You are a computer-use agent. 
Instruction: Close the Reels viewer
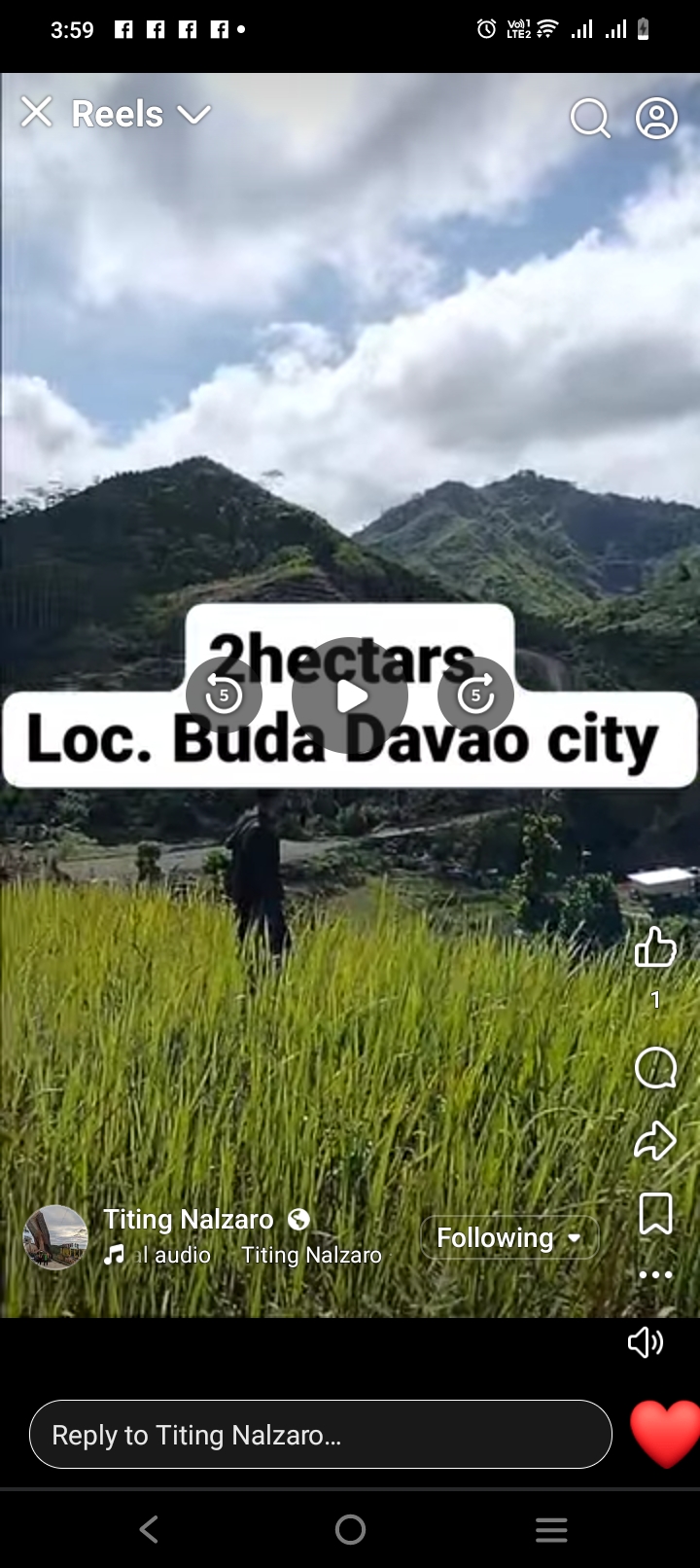pos(37,113)
